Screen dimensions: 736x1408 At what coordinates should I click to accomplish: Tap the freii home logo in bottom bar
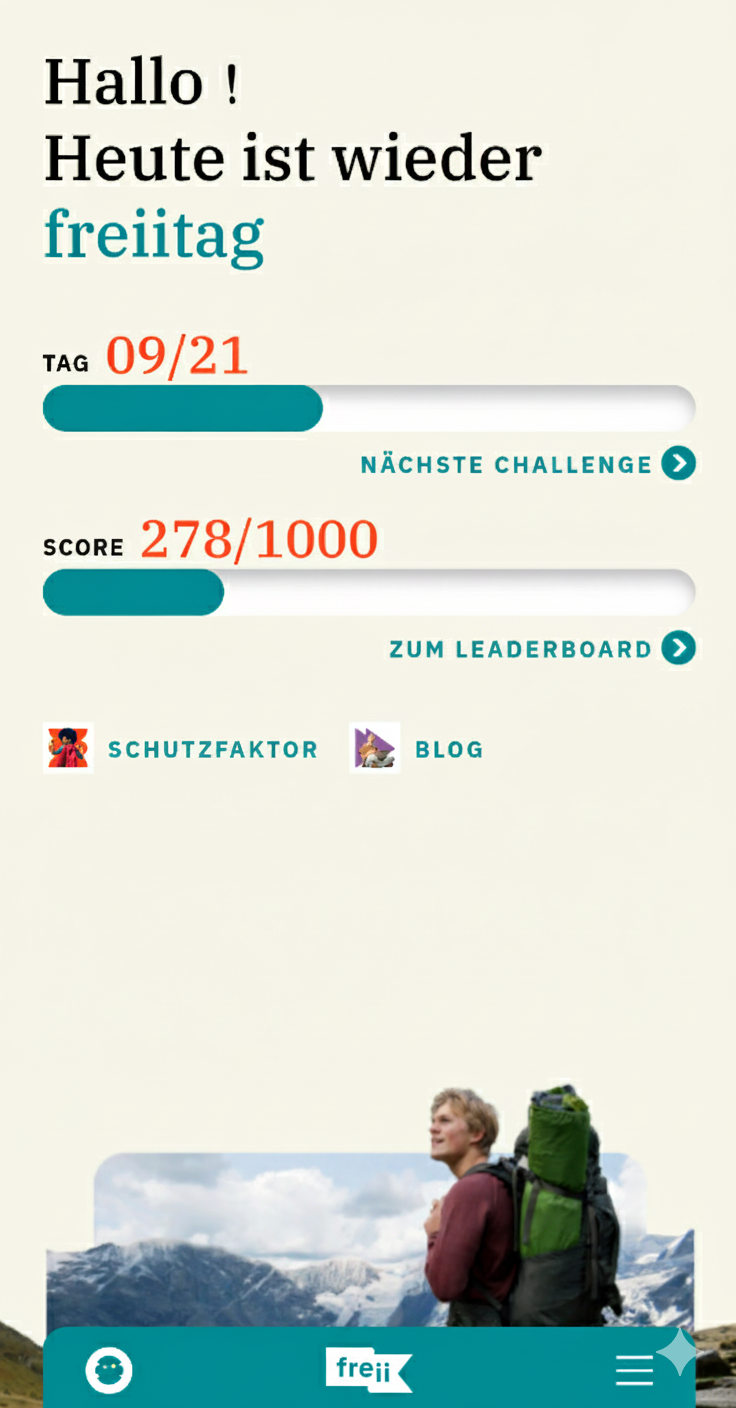coord(368,1369)
